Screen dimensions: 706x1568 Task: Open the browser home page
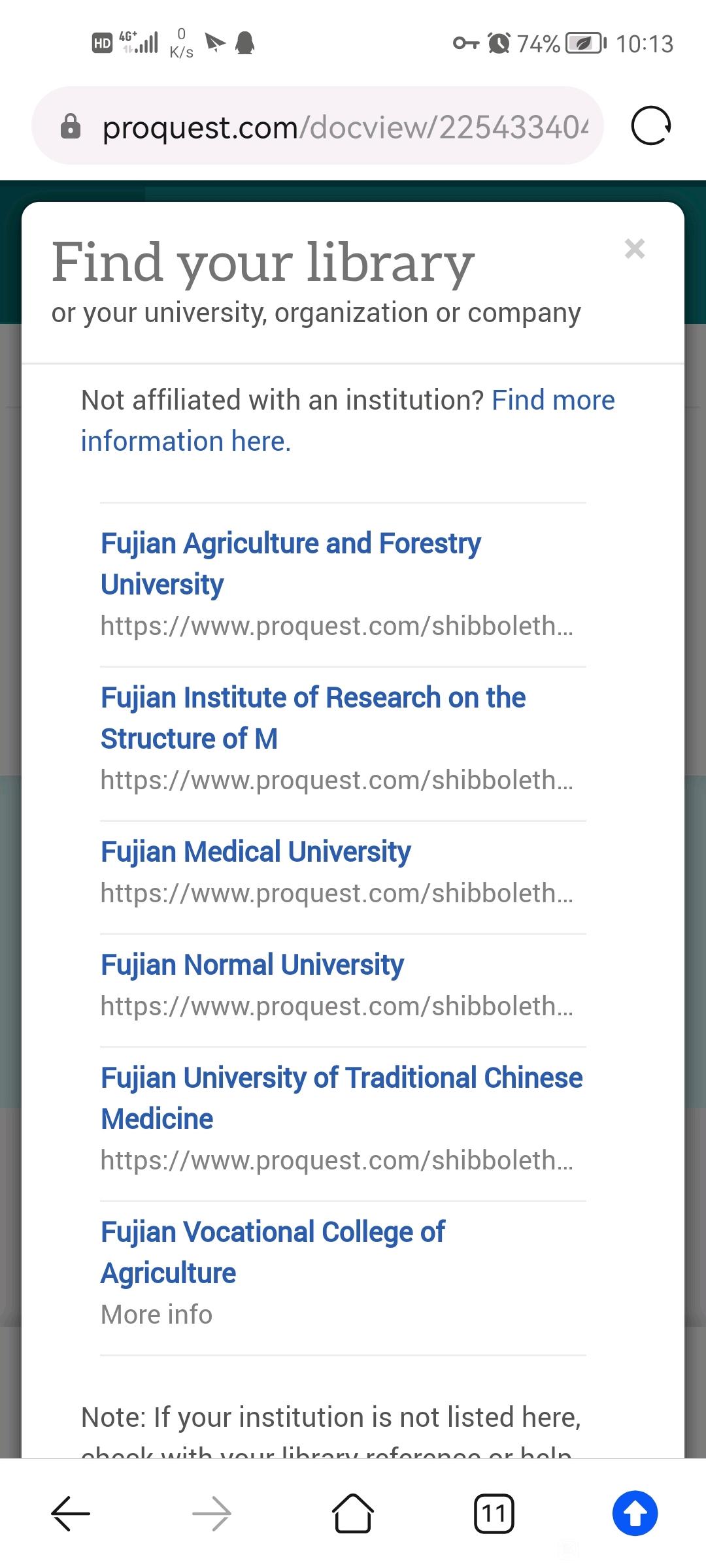click(353, 1513)
